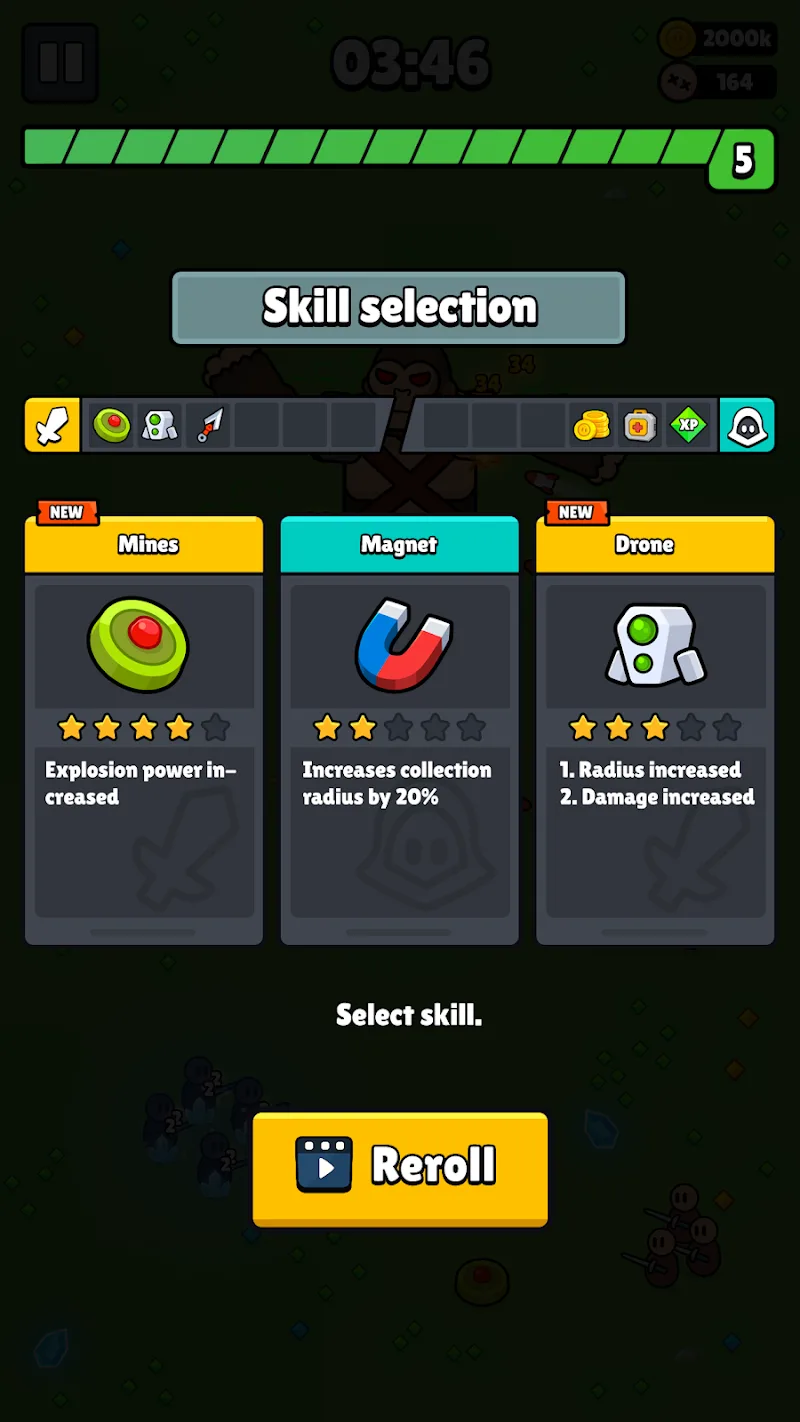
Task: Tap the Reroll button
Action: click(x=400, y=1168)
